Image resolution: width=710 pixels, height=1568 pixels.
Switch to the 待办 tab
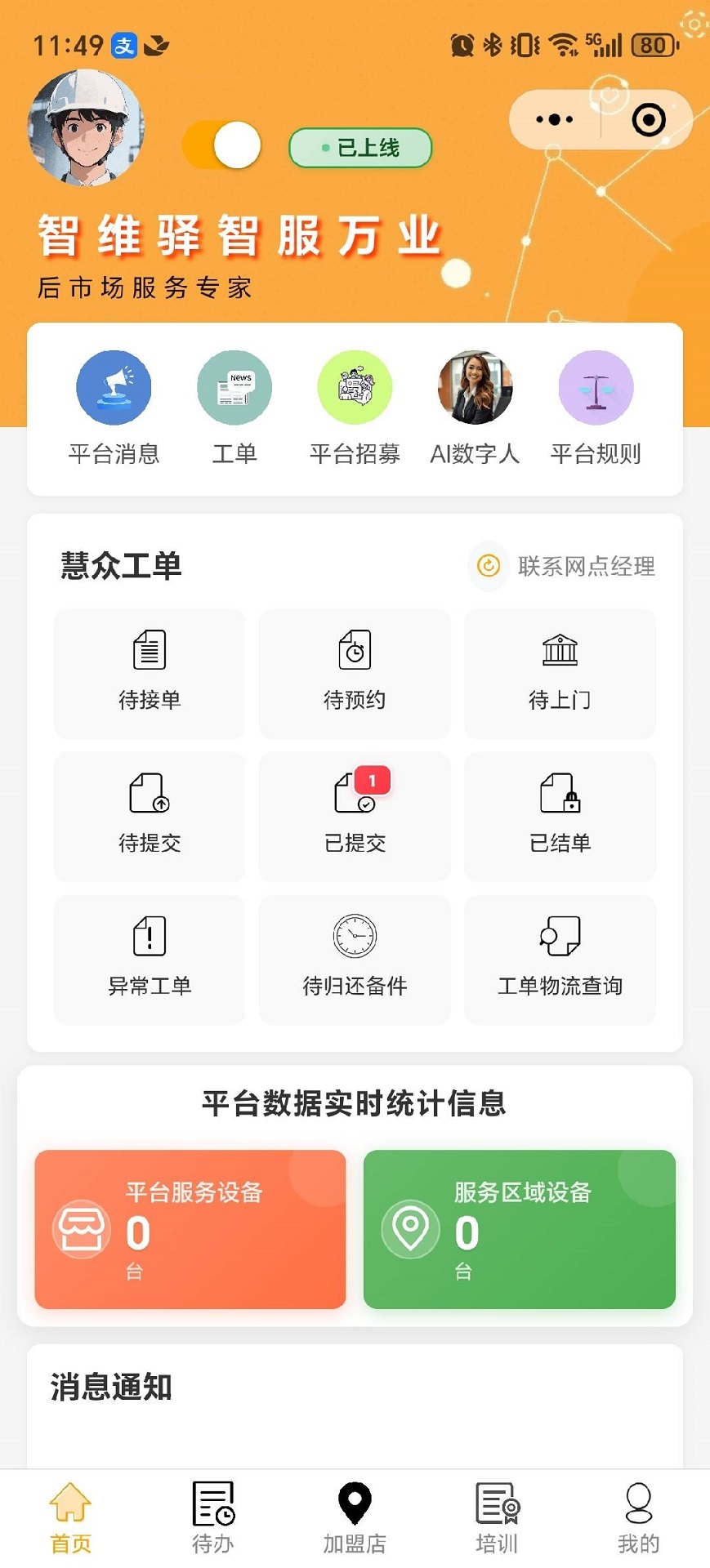pos(212,1517)
